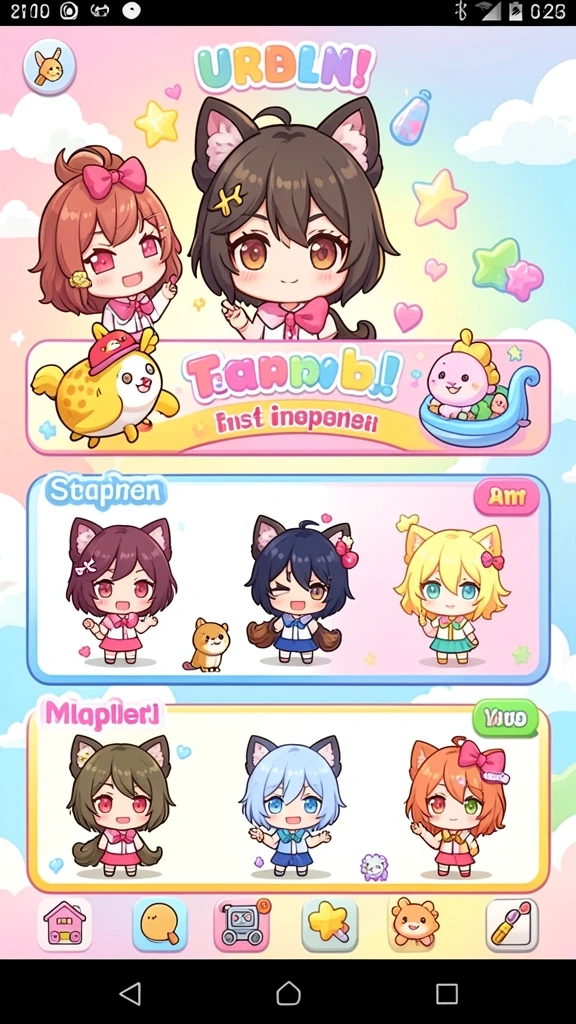Image resolution: width=576 pixels, height=1024 pixels.
Task: Open the pink event banner with yellow bird
Action: (x=288, y=396)
